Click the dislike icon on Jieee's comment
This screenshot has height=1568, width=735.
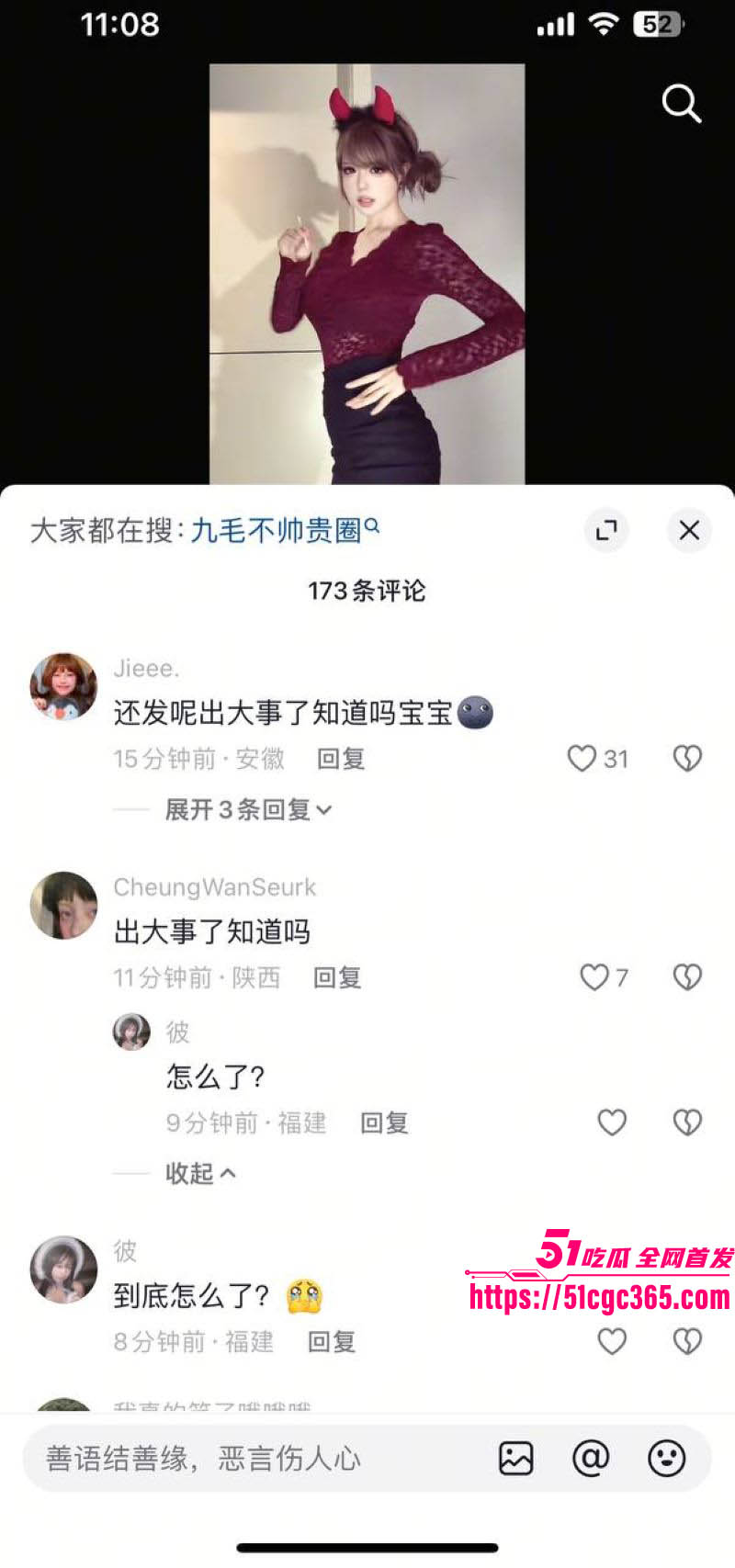point(686,758)
